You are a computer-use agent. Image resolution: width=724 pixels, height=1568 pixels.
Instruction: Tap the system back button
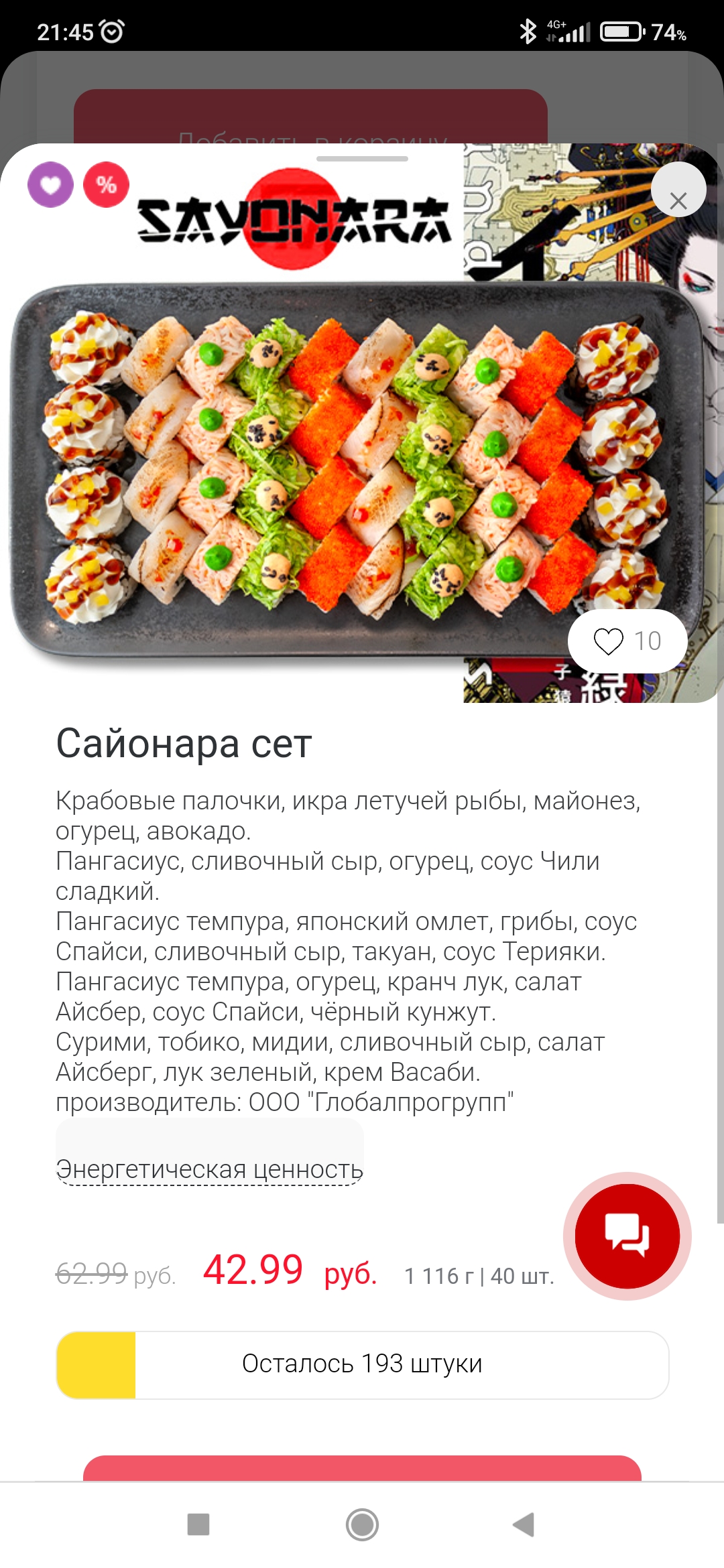coord(524,1524)
